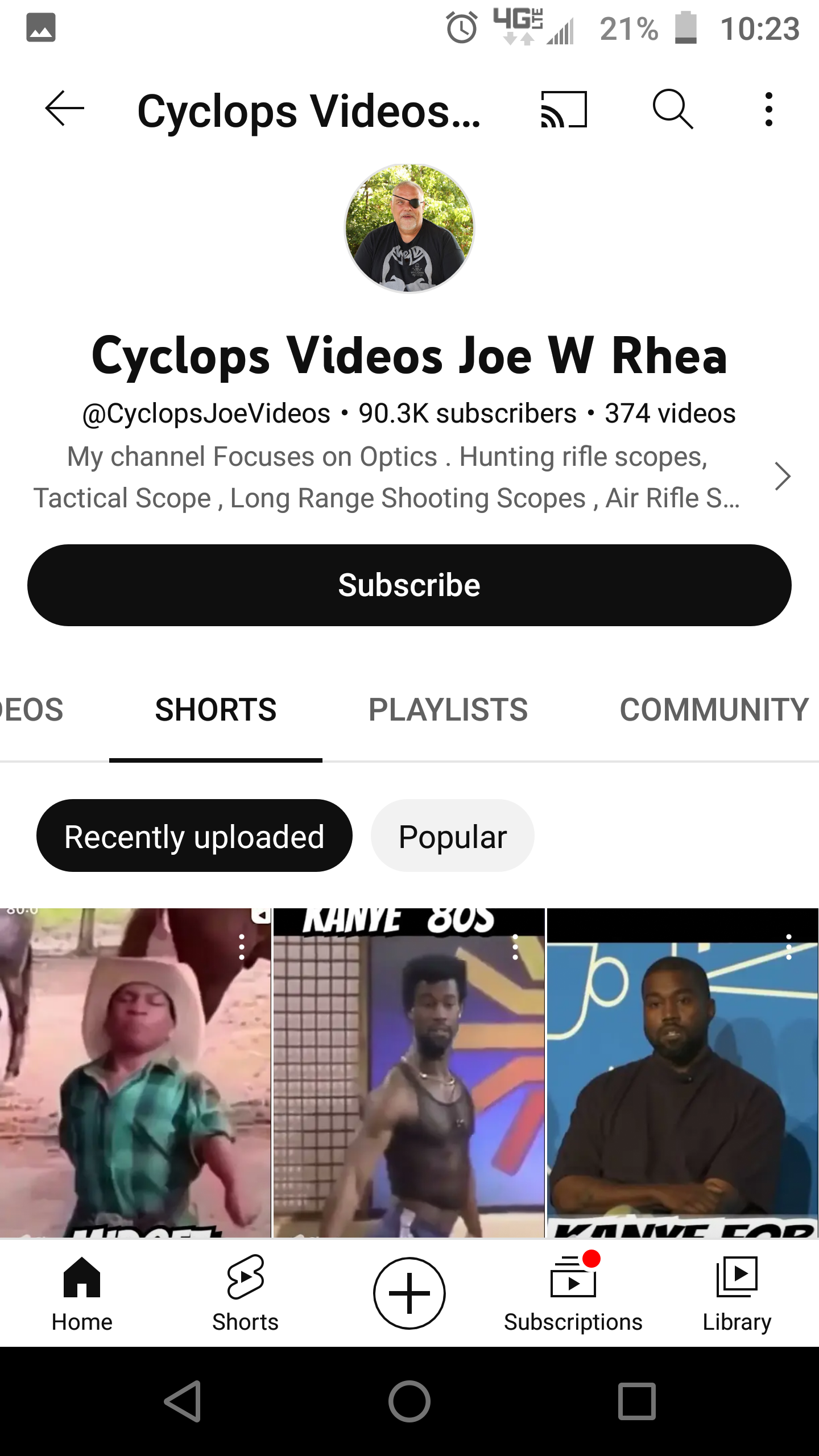Open options for the Kanye 80s short

tap(515, 948)
